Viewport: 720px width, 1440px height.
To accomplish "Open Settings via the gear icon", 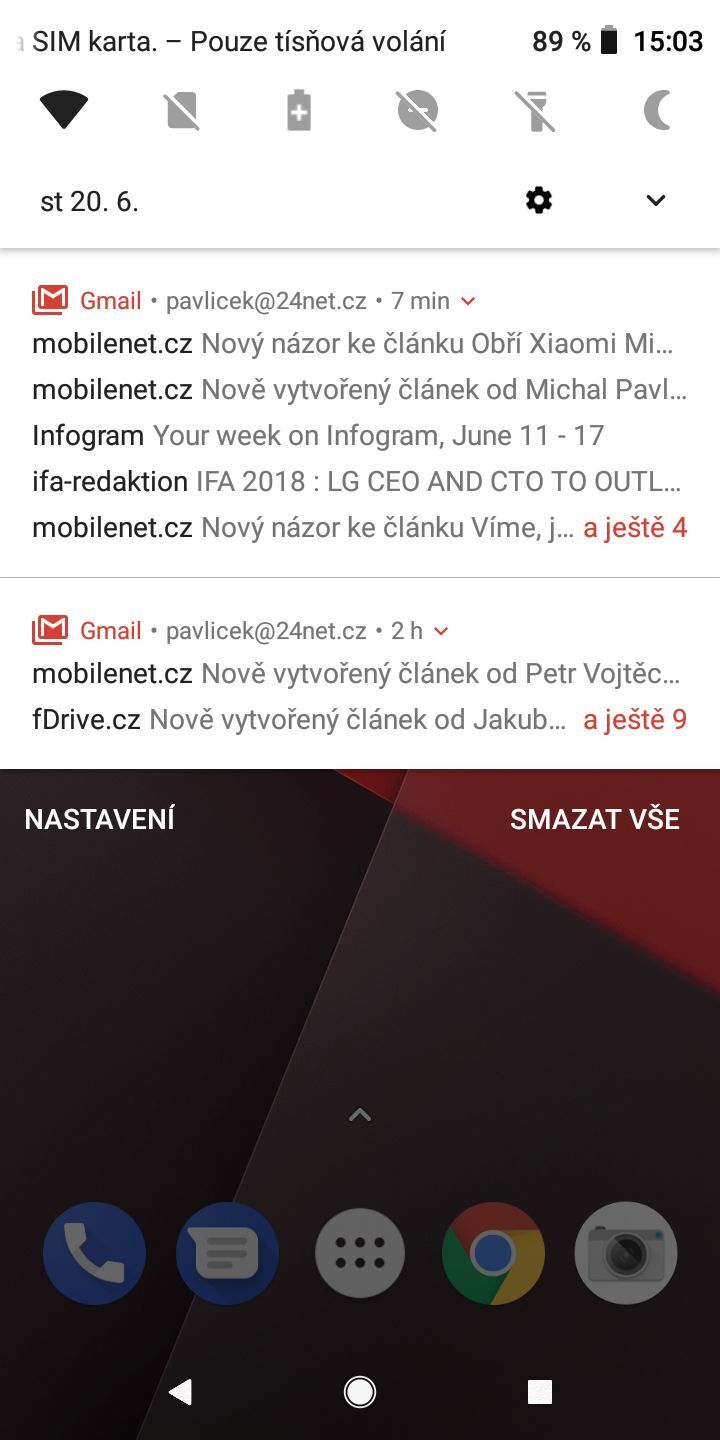I will pos(538,199).
